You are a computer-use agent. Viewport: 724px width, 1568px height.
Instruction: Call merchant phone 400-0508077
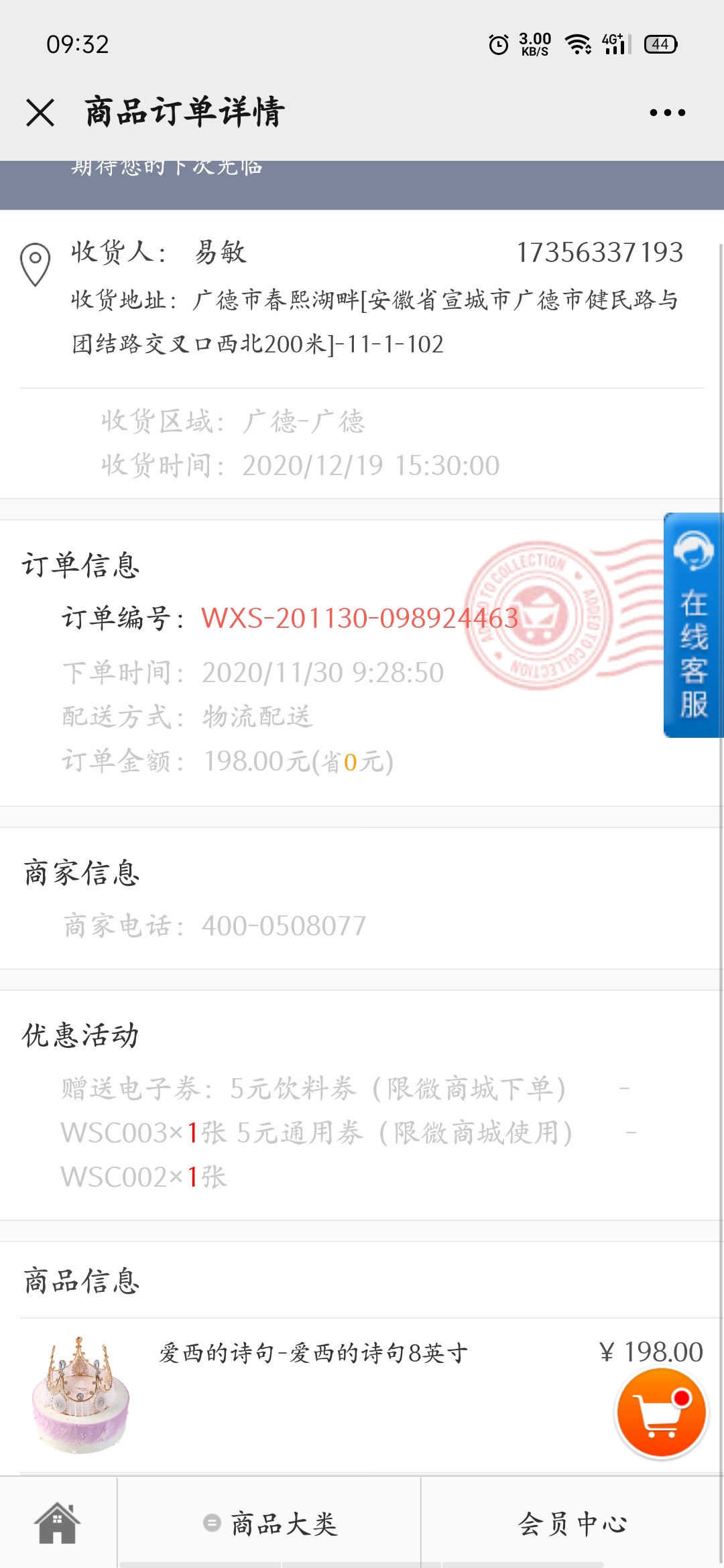click(x=284, y=926)
